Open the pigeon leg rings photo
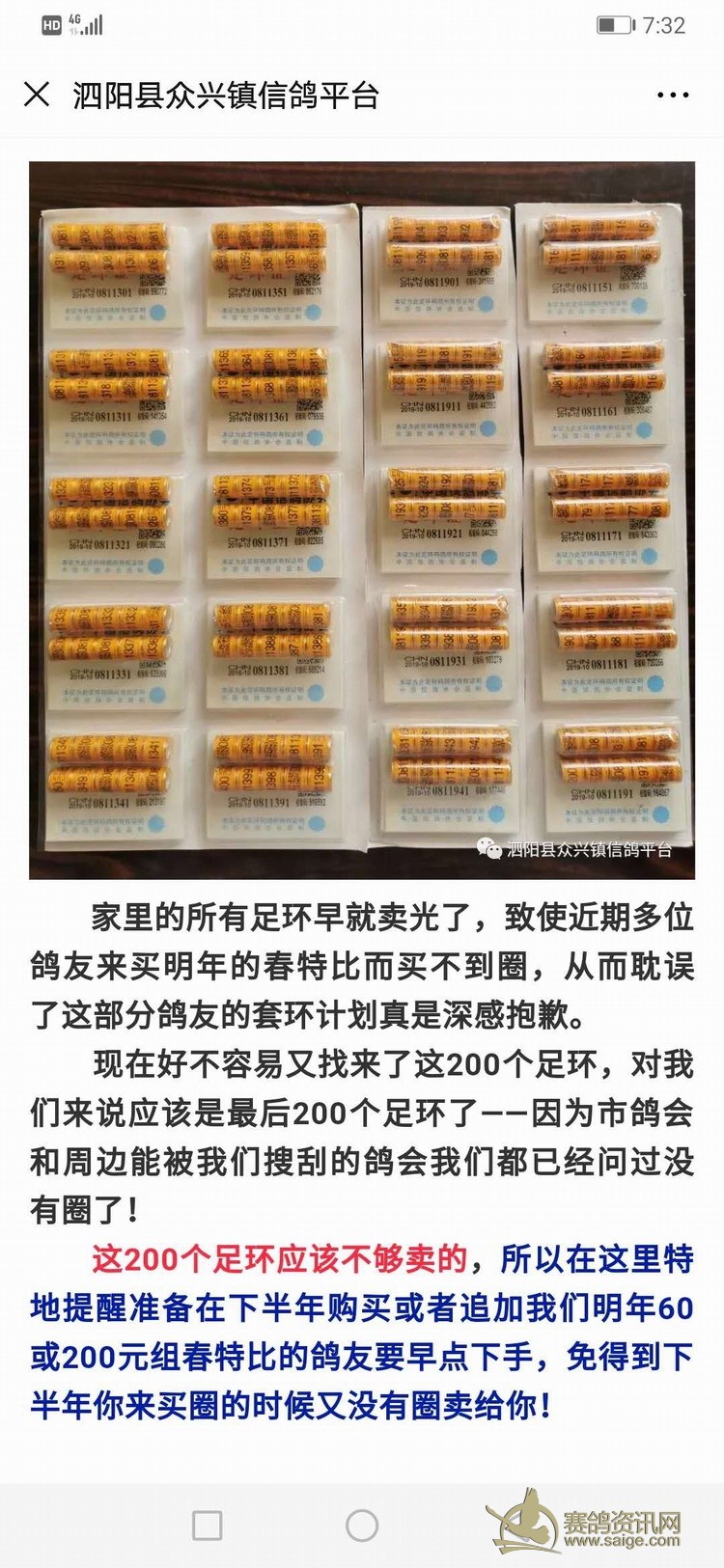The height and width of the screenshot is (1568, 724). tap(362, 521)
